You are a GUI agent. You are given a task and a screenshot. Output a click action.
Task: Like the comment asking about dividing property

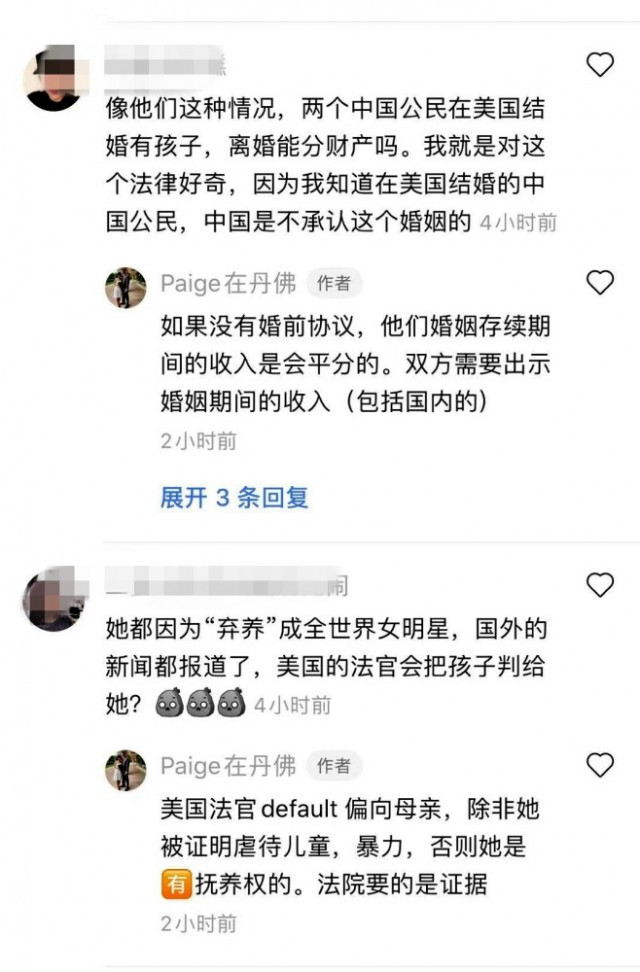click(599, 65)
